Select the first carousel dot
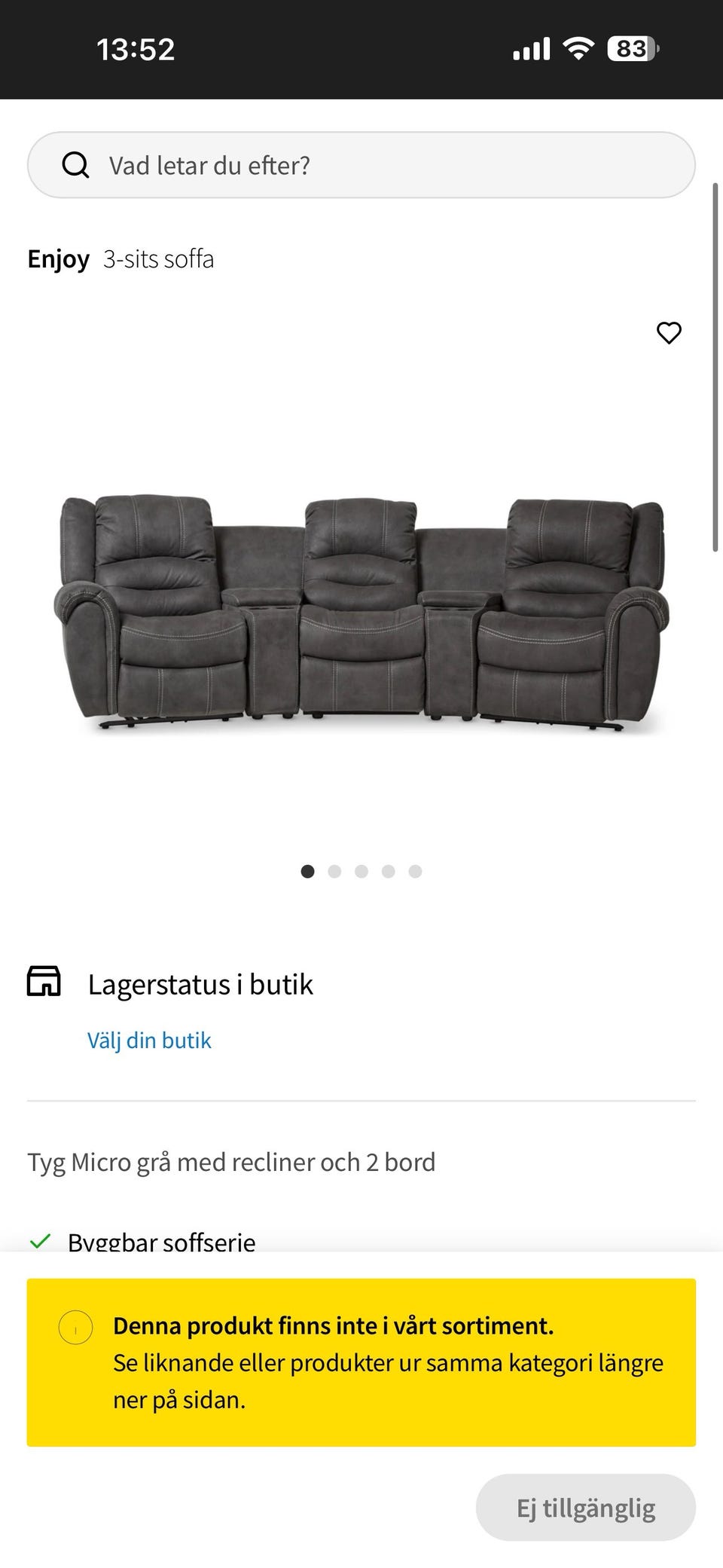This screenshot has height=1568, width=723. point(308,871)
